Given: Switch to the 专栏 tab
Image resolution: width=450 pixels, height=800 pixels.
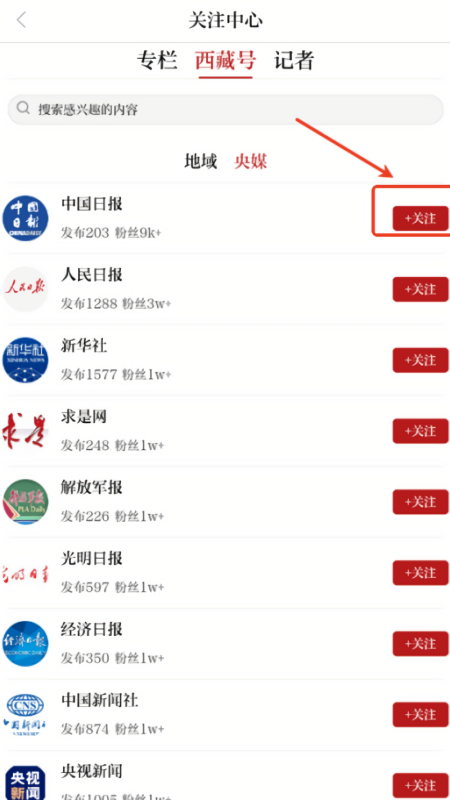Looking at the screenshot, I should pyautogui.click(x=157, y=61).
